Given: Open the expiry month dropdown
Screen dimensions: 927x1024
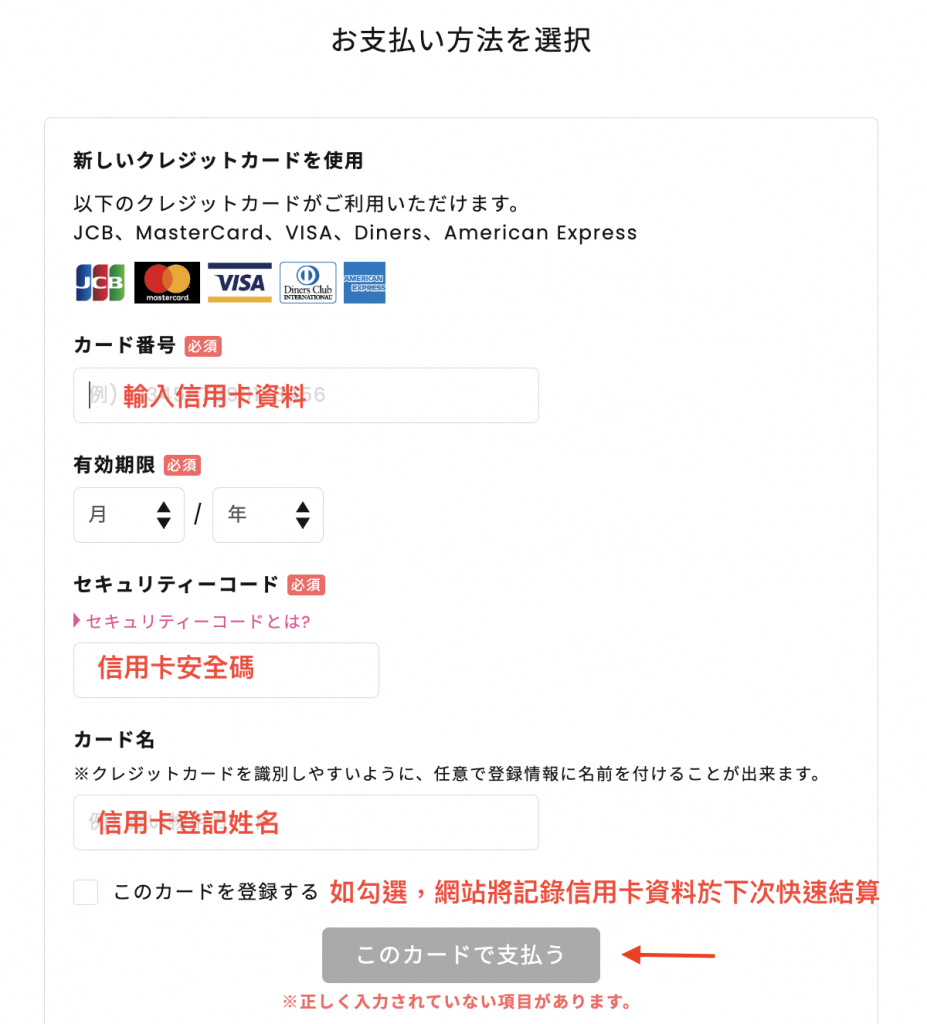Looking at the screenshot, I should pyautogui.click(x=129, y=515).
